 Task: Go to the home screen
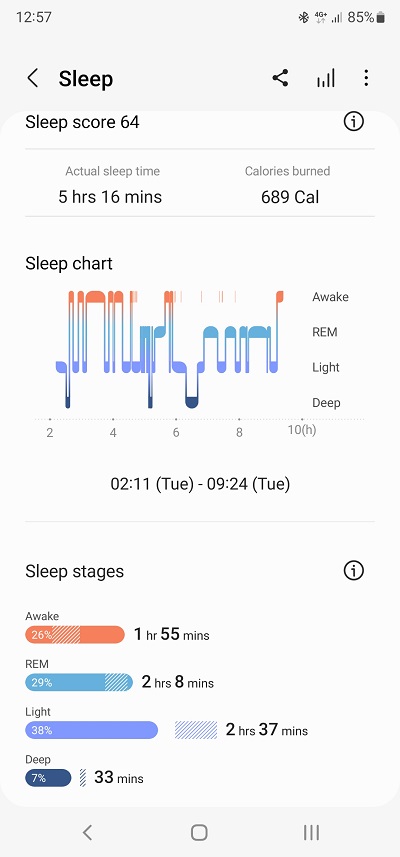(x=199, y=832)
